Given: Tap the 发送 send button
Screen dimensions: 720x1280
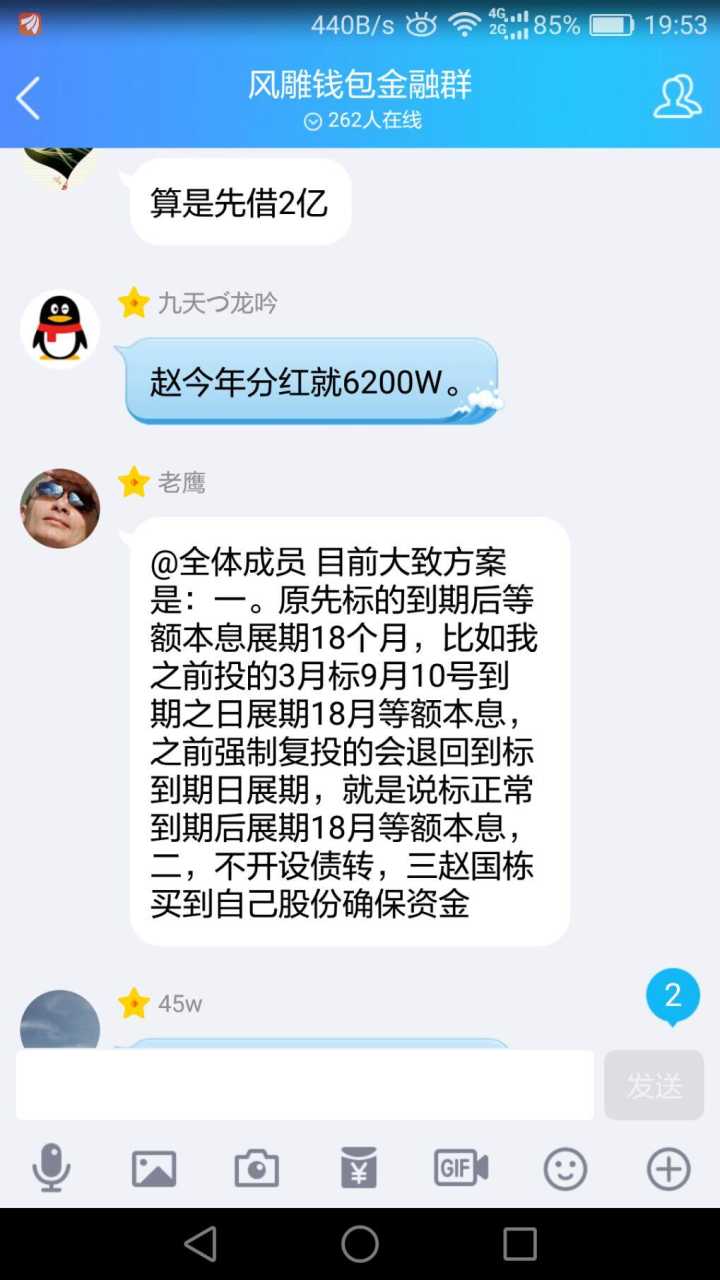Looking at the screenshot, I should [654, 1085].
